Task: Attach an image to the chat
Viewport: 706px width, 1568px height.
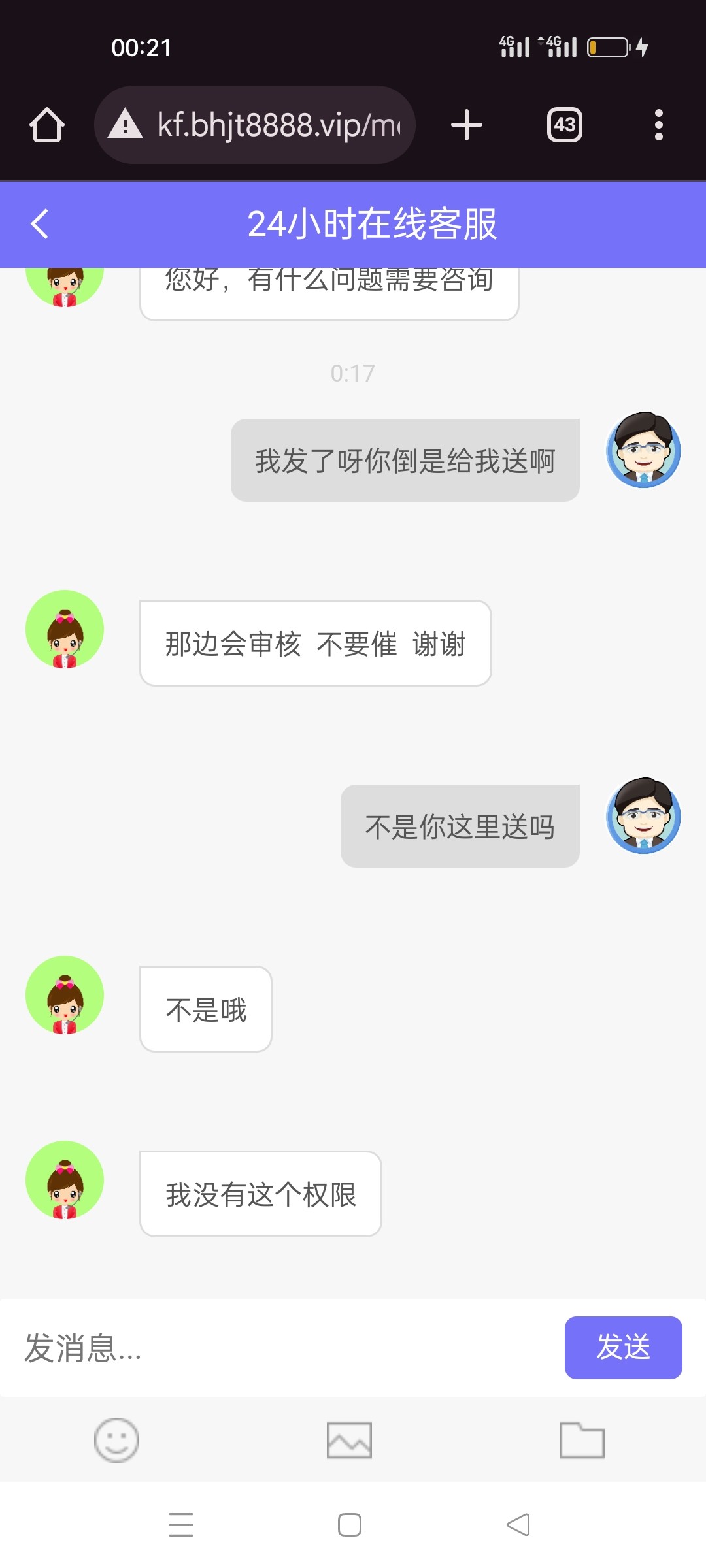Action: (x=349, y=1440)
